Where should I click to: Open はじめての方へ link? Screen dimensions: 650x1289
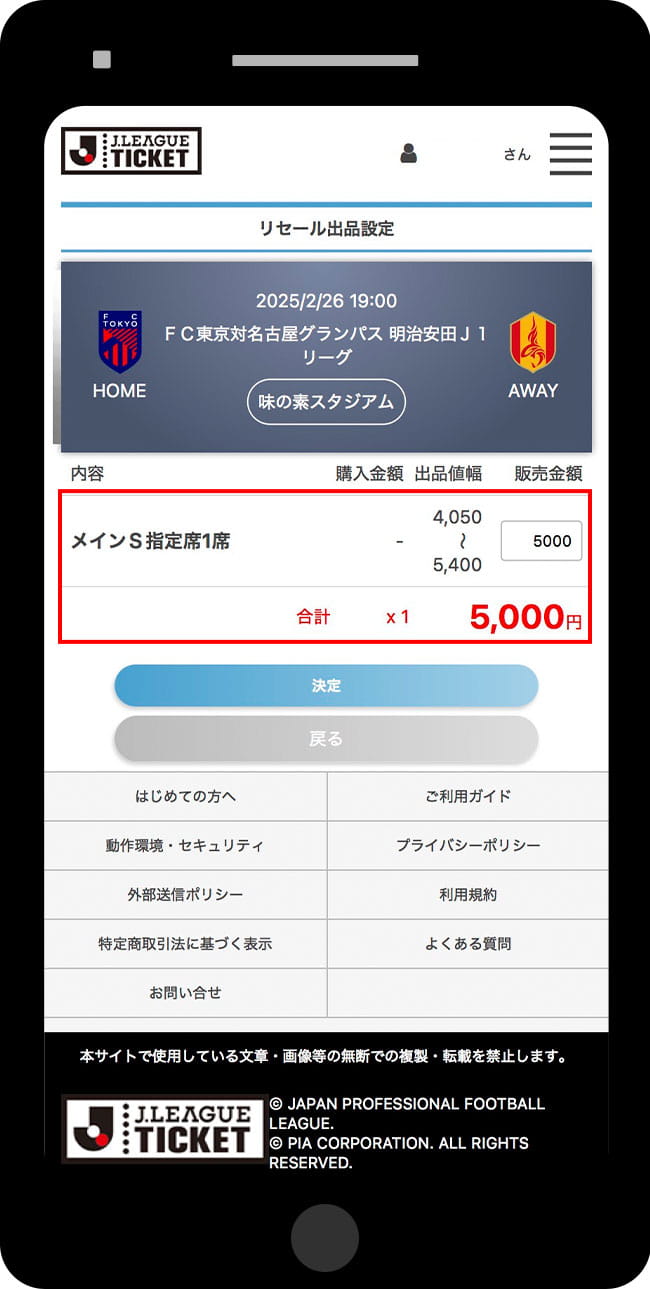click(186, 797)
